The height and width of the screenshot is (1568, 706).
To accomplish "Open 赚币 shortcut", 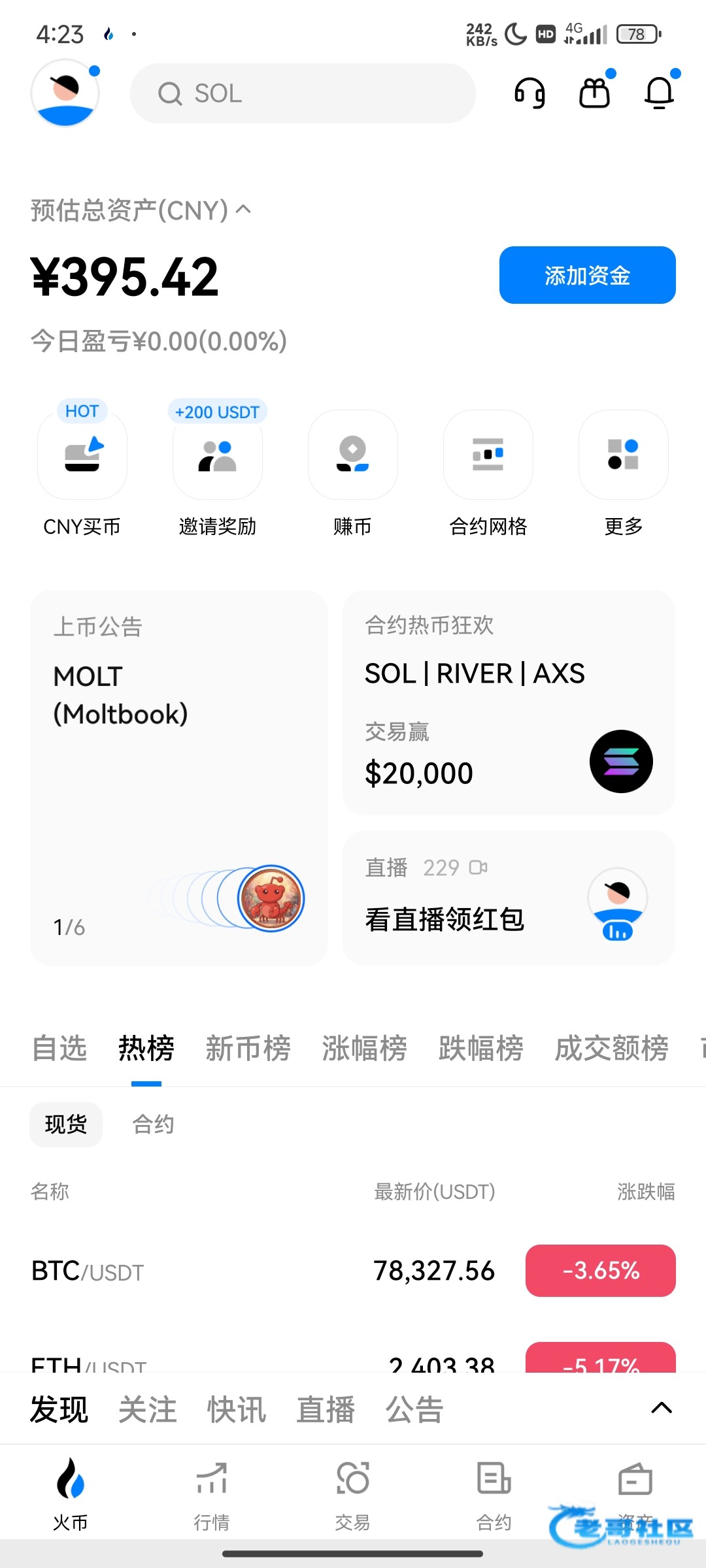I will click(353, 455).
